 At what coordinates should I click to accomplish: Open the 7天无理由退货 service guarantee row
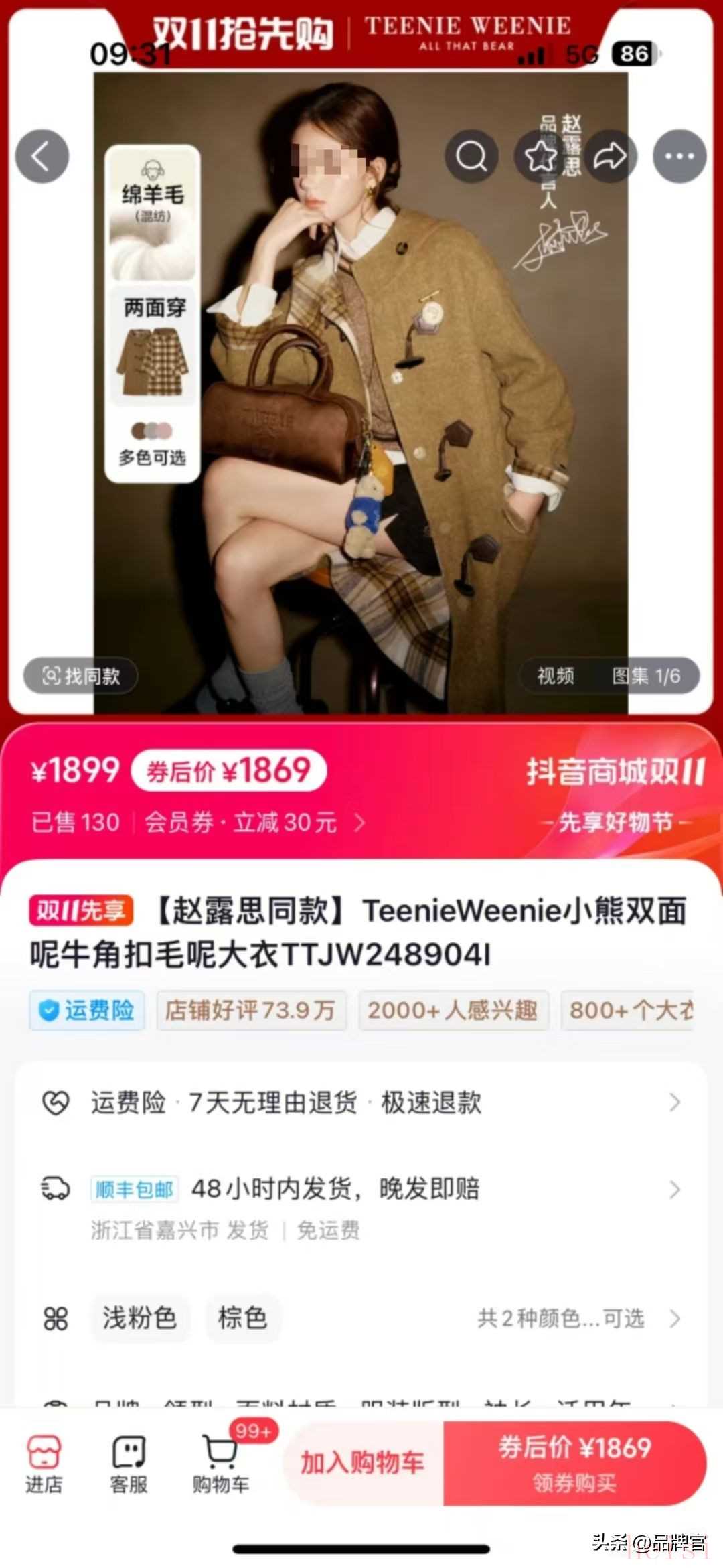click(361, 1102)
